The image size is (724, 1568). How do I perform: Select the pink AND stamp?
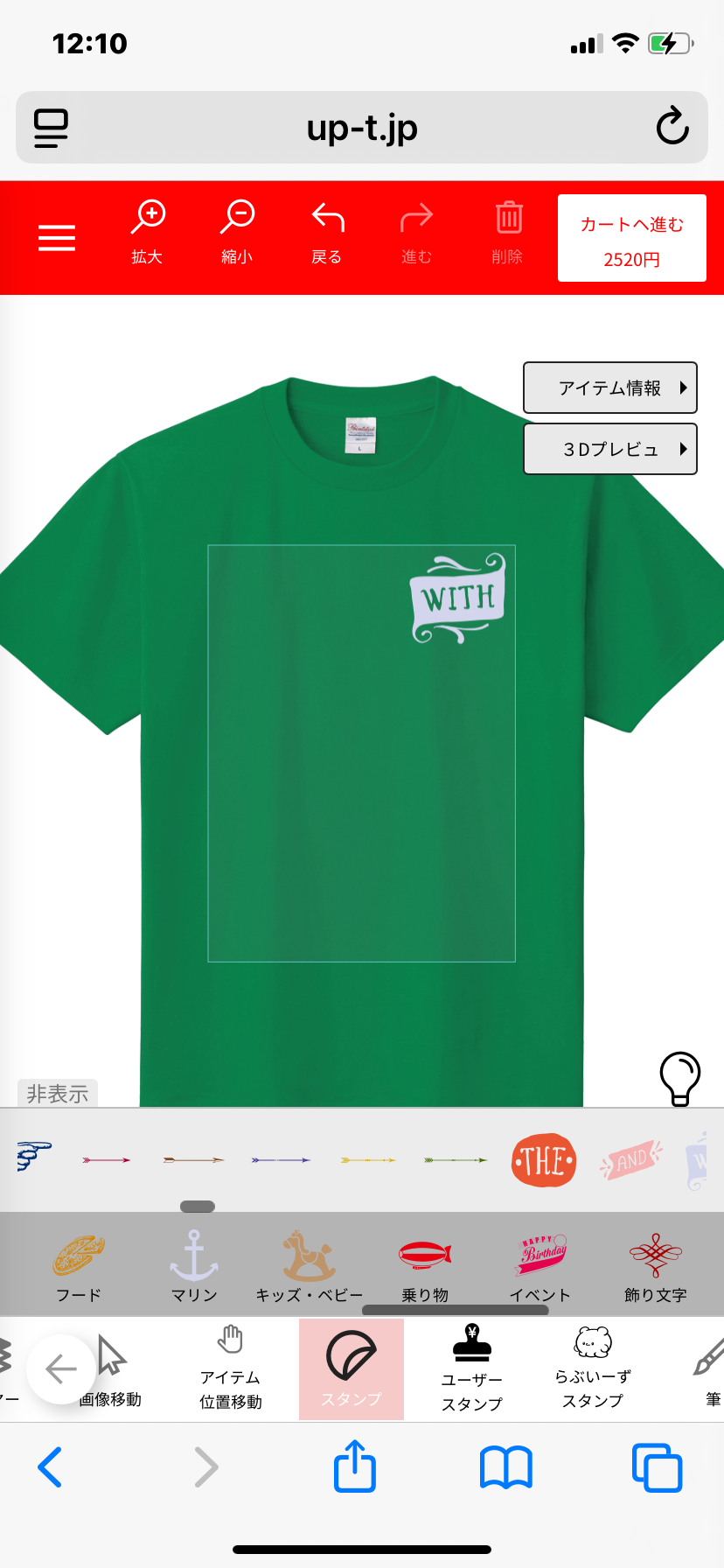[630, 1160]
